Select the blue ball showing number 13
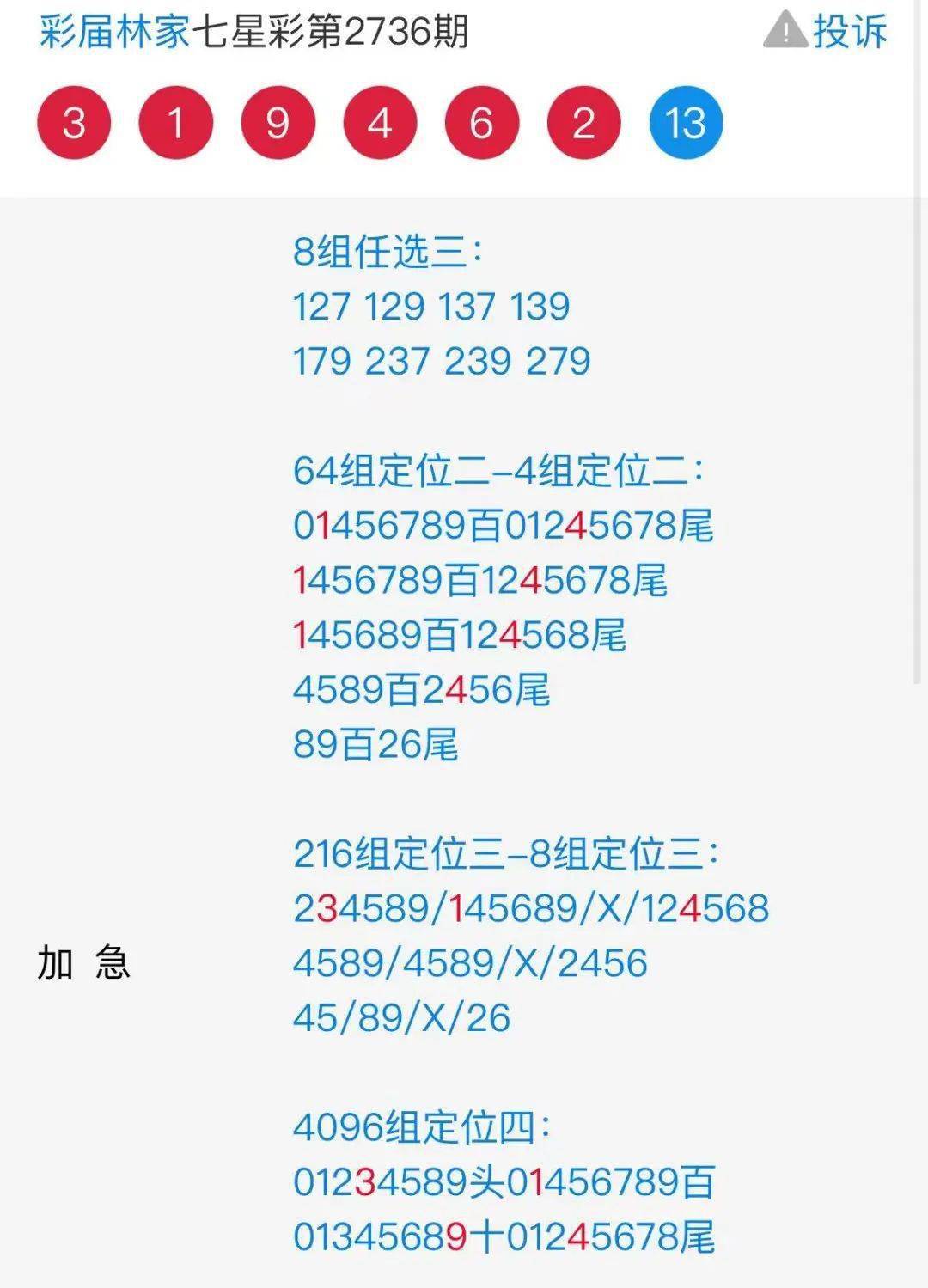The image size is (928, 1288). tap(683, 125)
